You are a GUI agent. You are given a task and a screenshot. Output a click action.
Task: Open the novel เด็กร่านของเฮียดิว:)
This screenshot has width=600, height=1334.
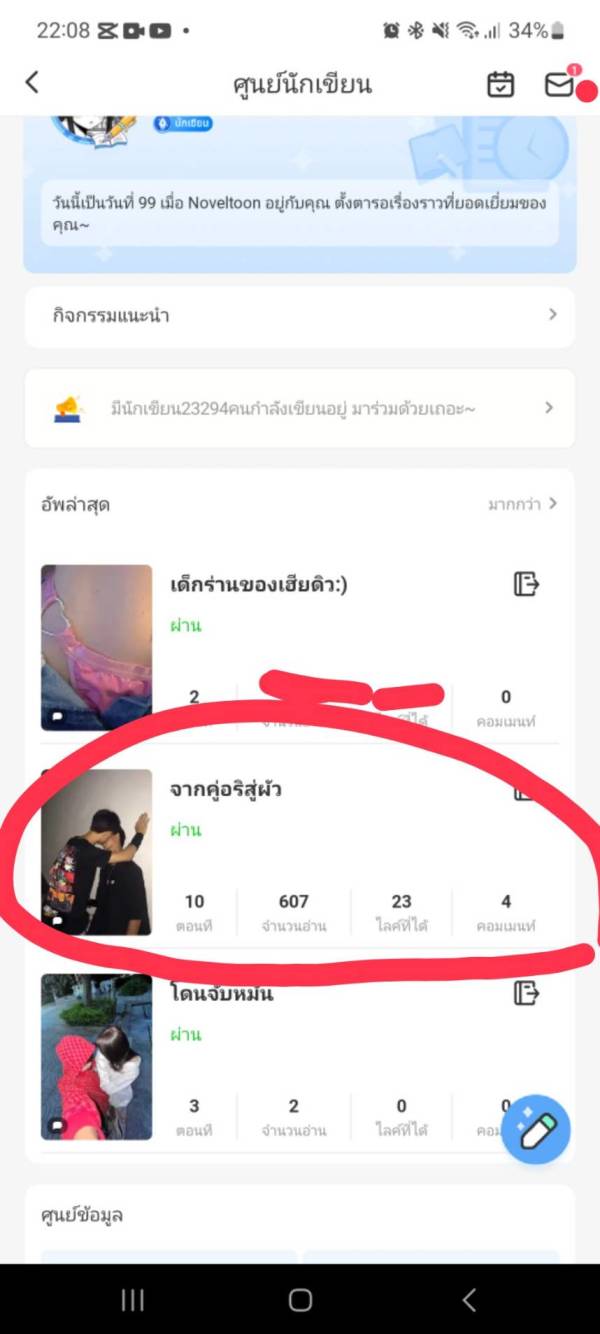pos(259,586)
